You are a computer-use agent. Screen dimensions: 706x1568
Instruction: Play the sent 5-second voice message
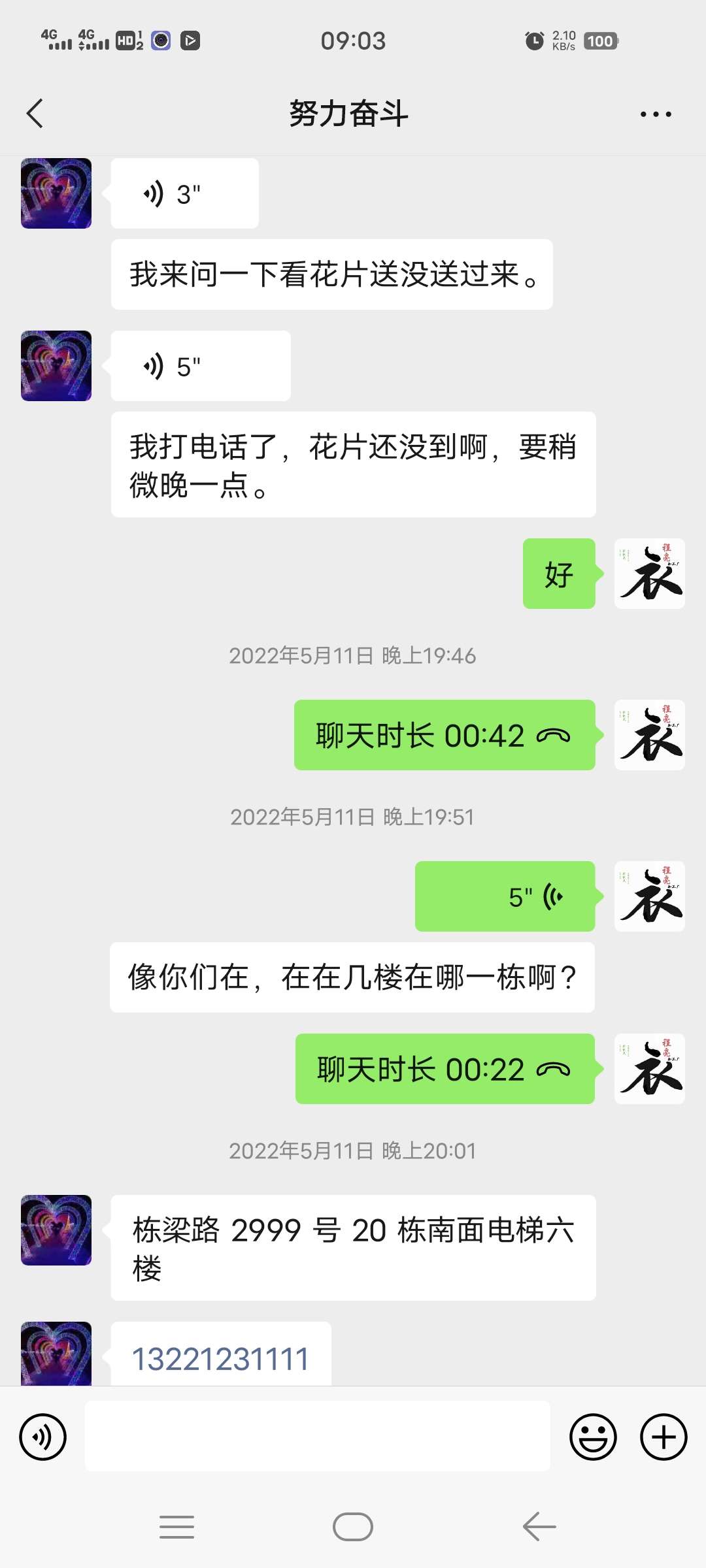pyautogui.click(x=505, y=896)
